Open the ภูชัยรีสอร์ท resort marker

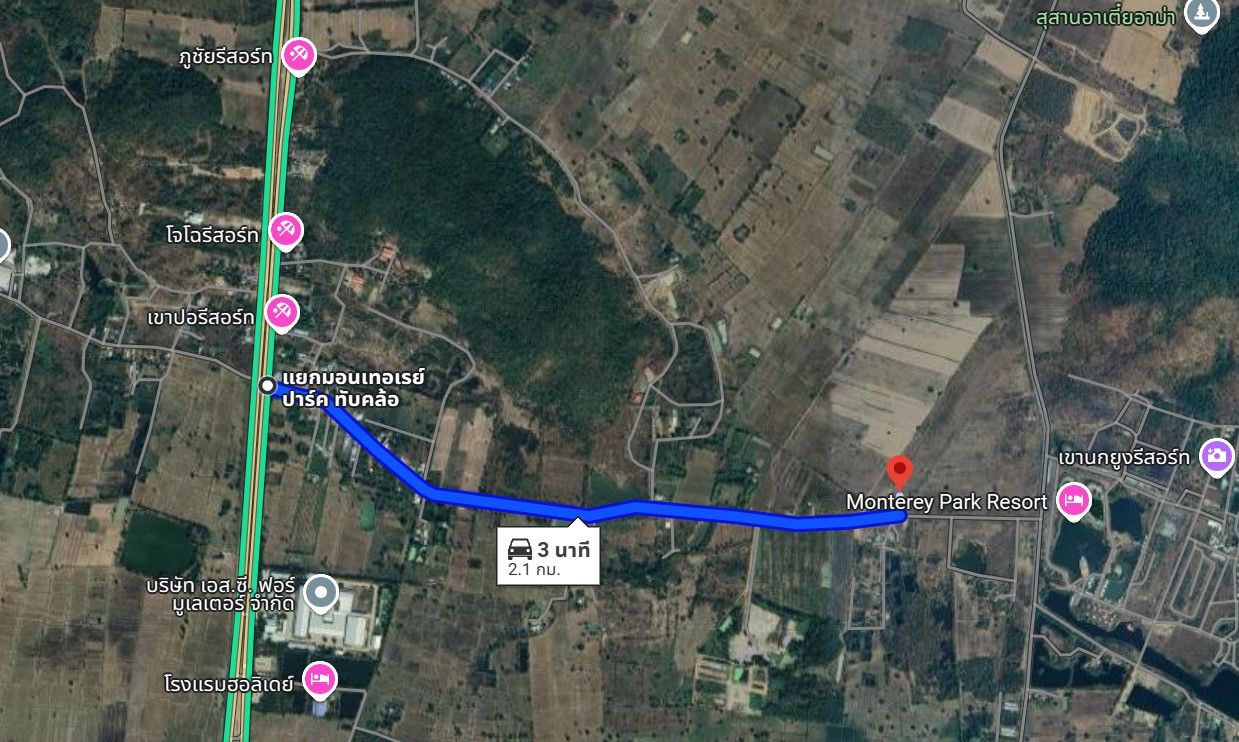pyautogui.click(x=298, y=55)
